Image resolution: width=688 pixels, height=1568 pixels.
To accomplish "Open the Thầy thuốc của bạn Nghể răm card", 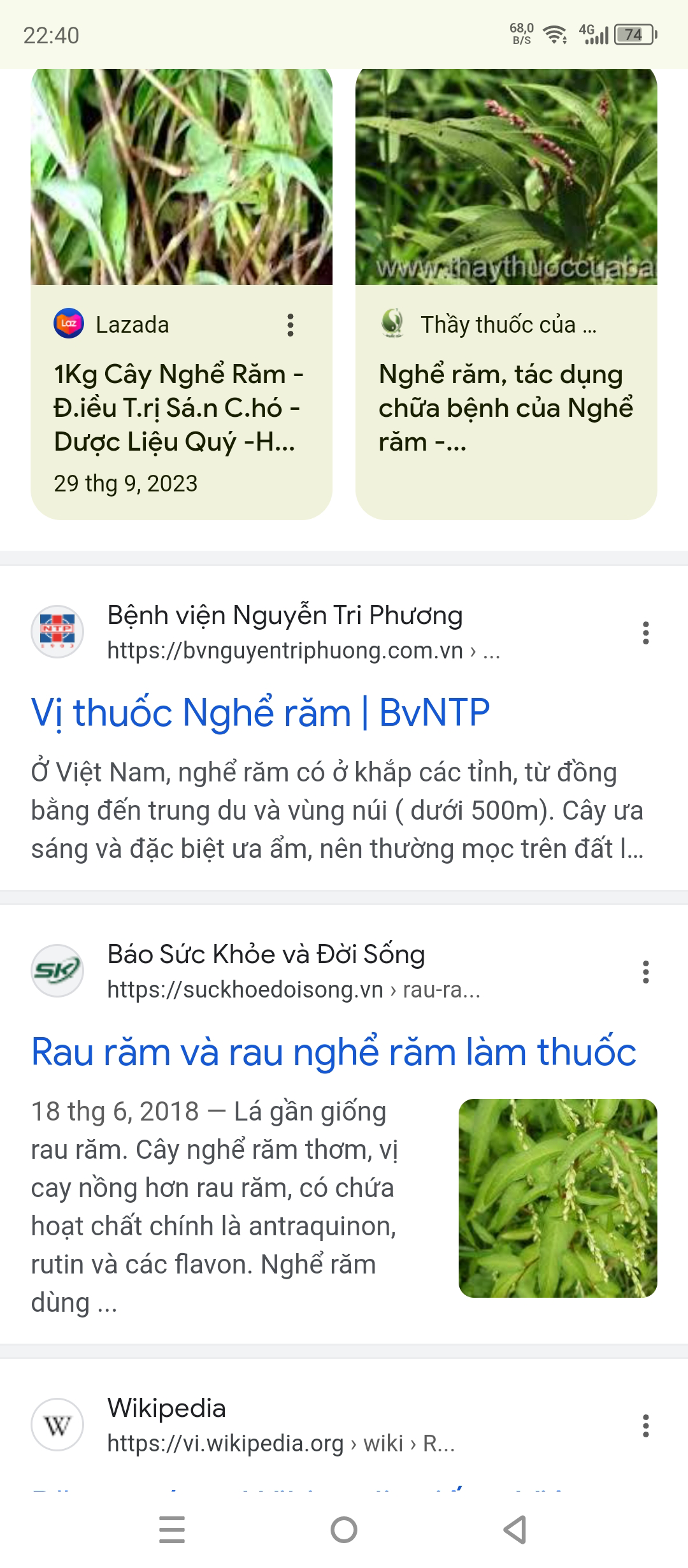I will click(506, 408).
